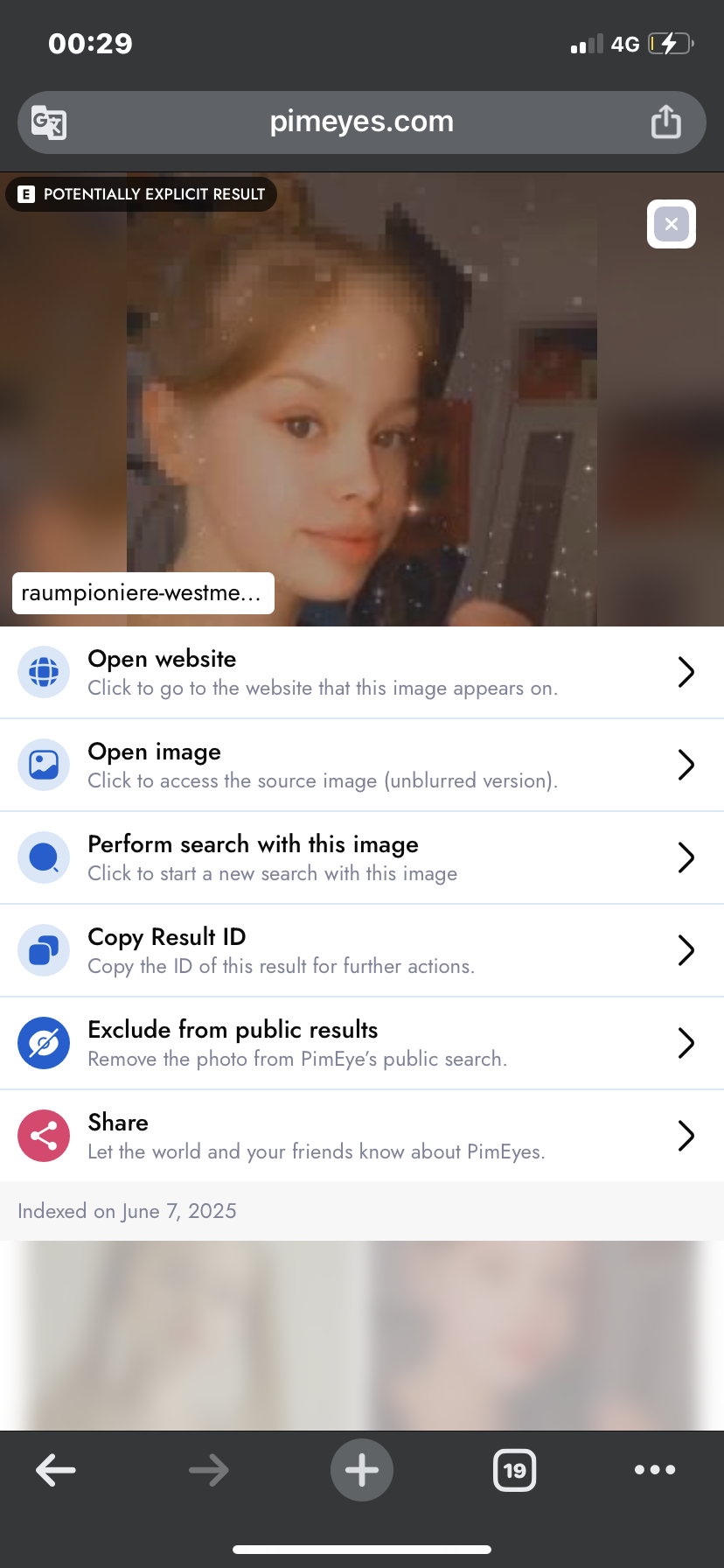Viewport: 724px width, 1568px height.
Task: Close the result detail panel
Action: pyautogui.click(x=671, y=224)
